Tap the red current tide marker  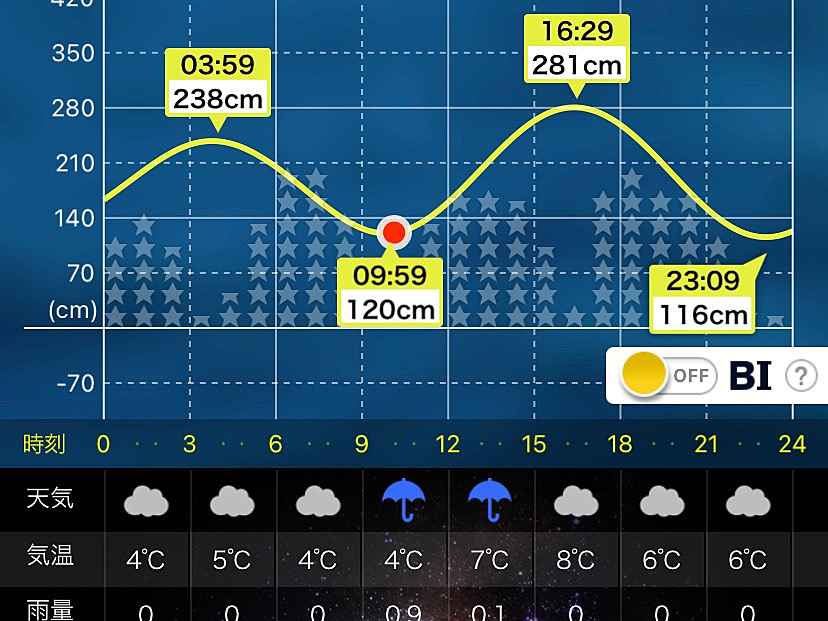click(395, 233)
